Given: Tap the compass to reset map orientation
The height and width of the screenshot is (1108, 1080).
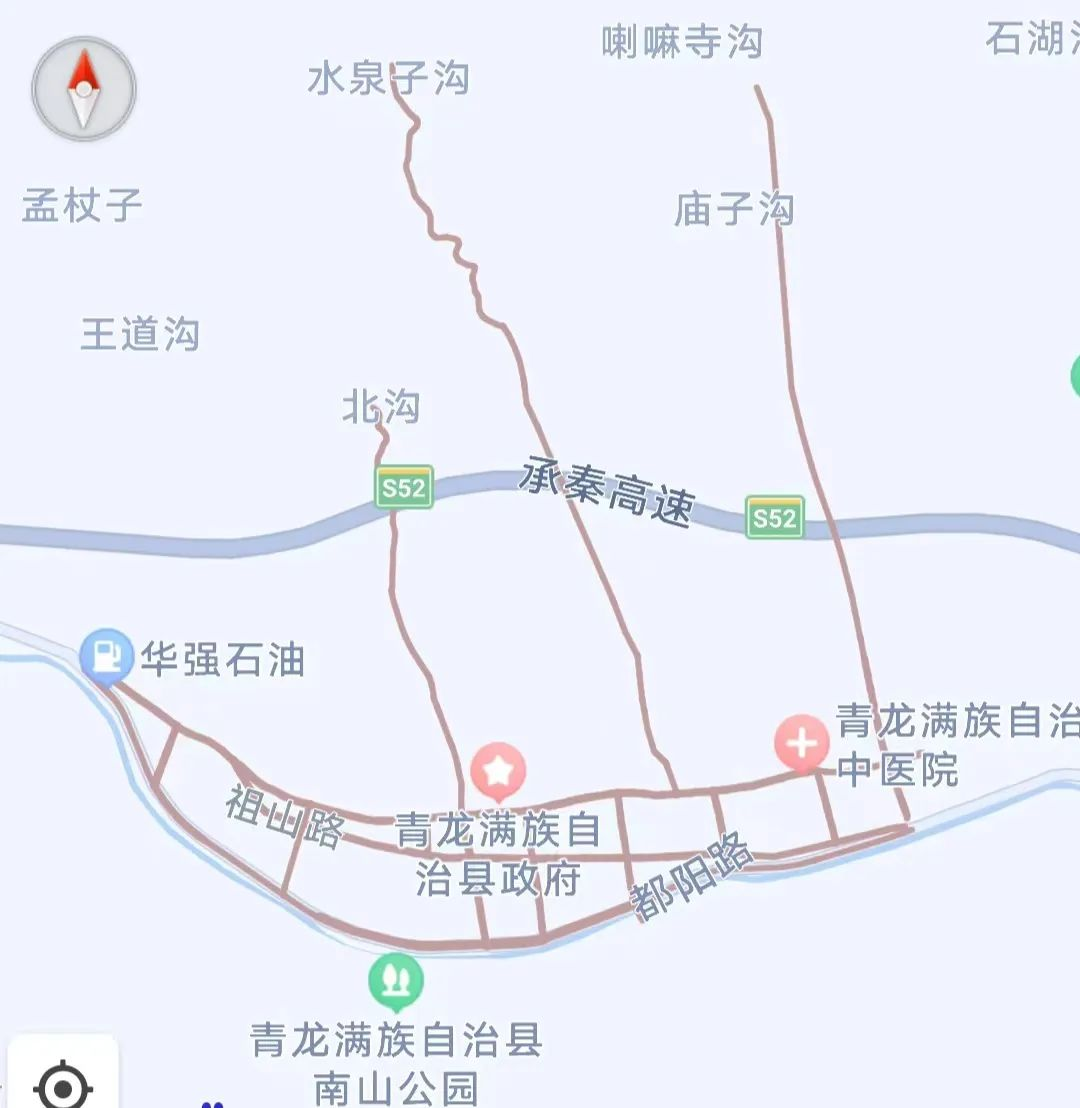Looking at the screenshot, I should pyautogui.click(x=84, y=90).
